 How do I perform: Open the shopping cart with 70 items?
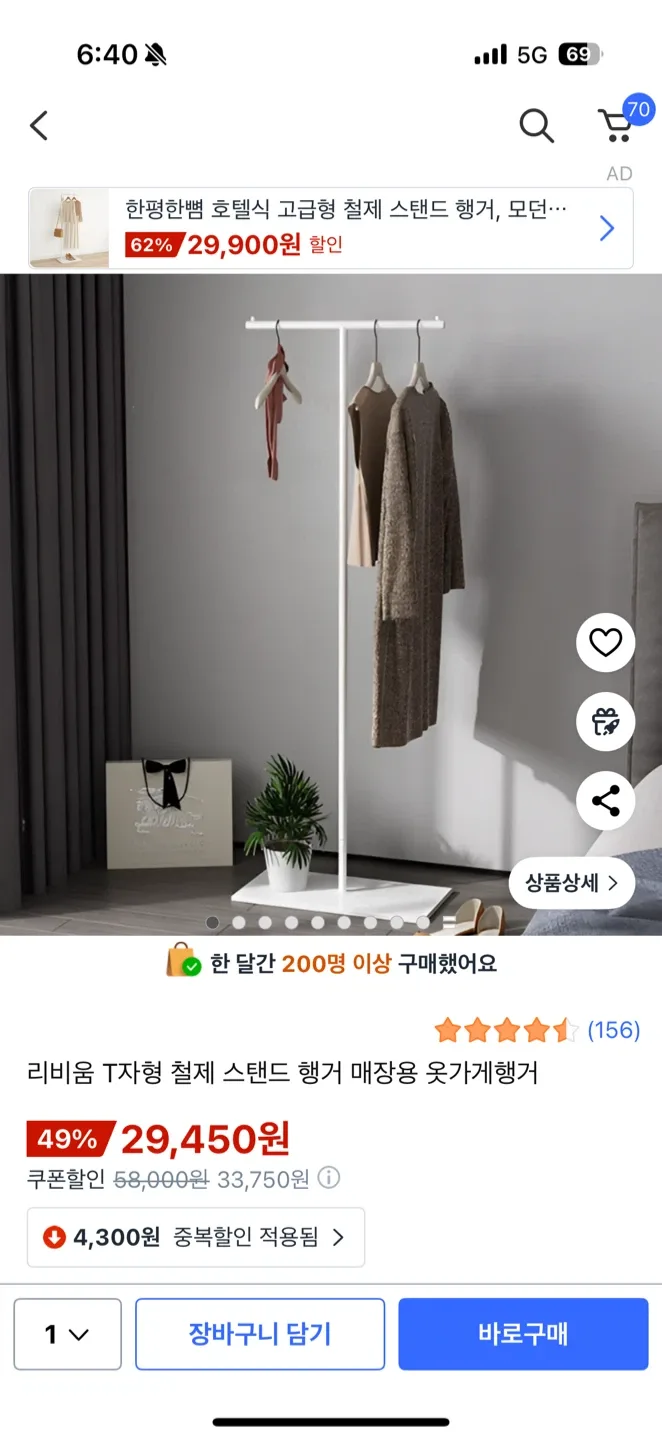(x=617, y=125)
